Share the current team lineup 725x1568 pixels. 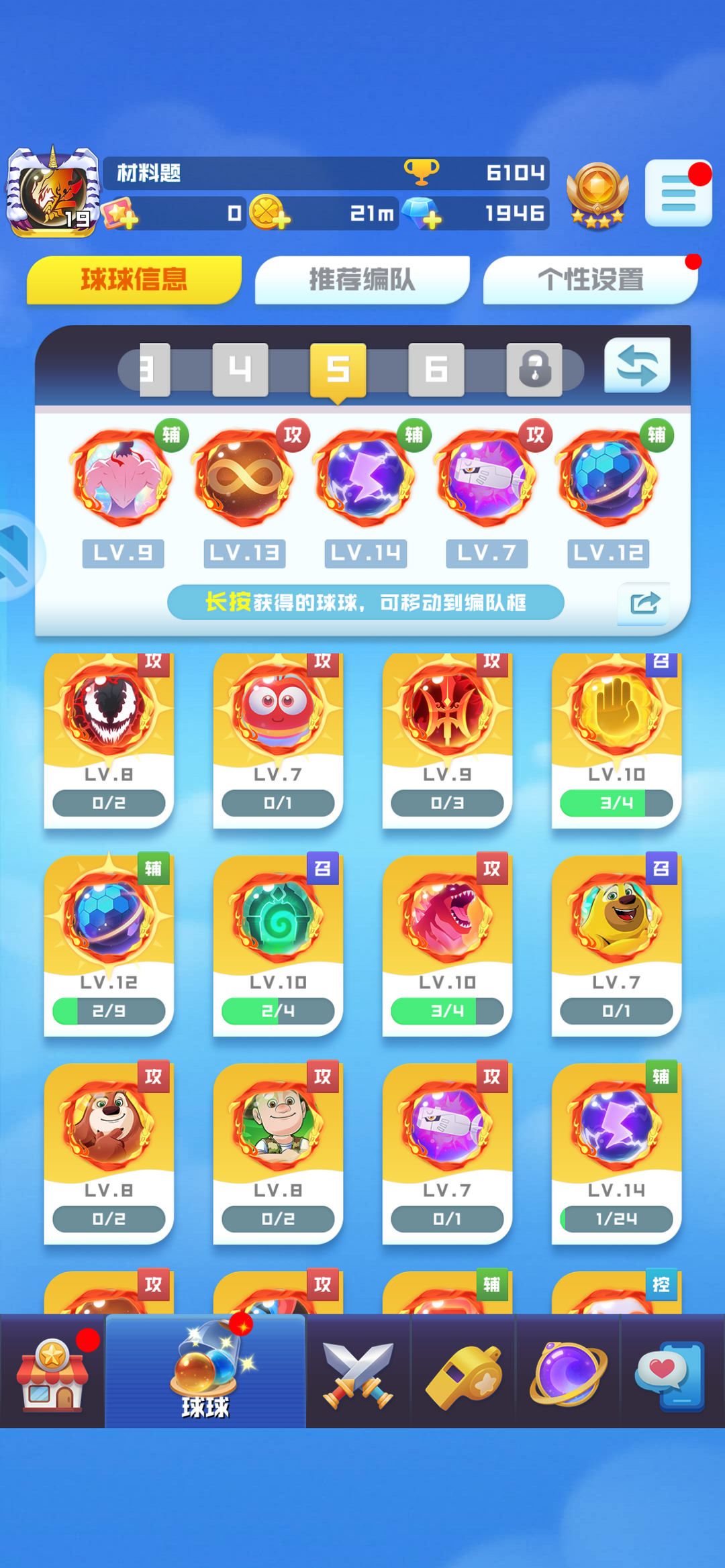pos(644,603)
